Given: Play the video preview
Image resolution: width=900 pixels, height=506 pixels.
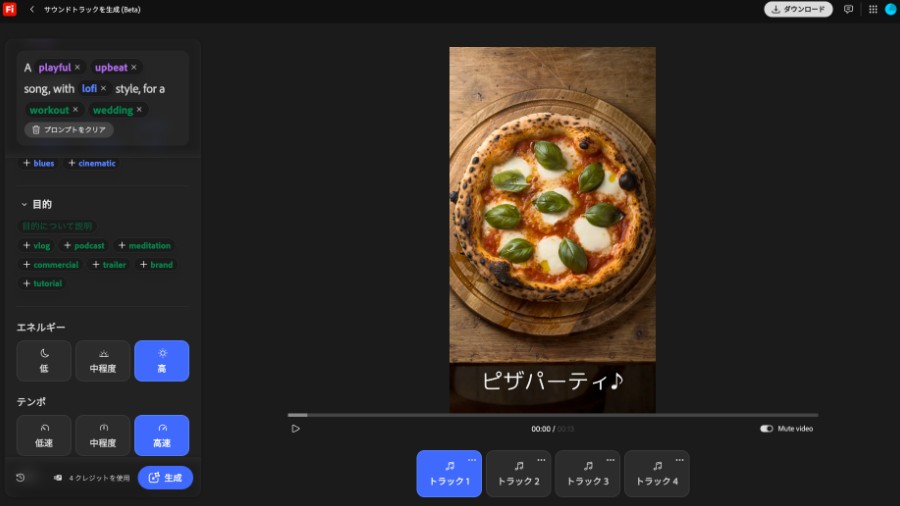Looking at the screenshot, I should (296, 429).
